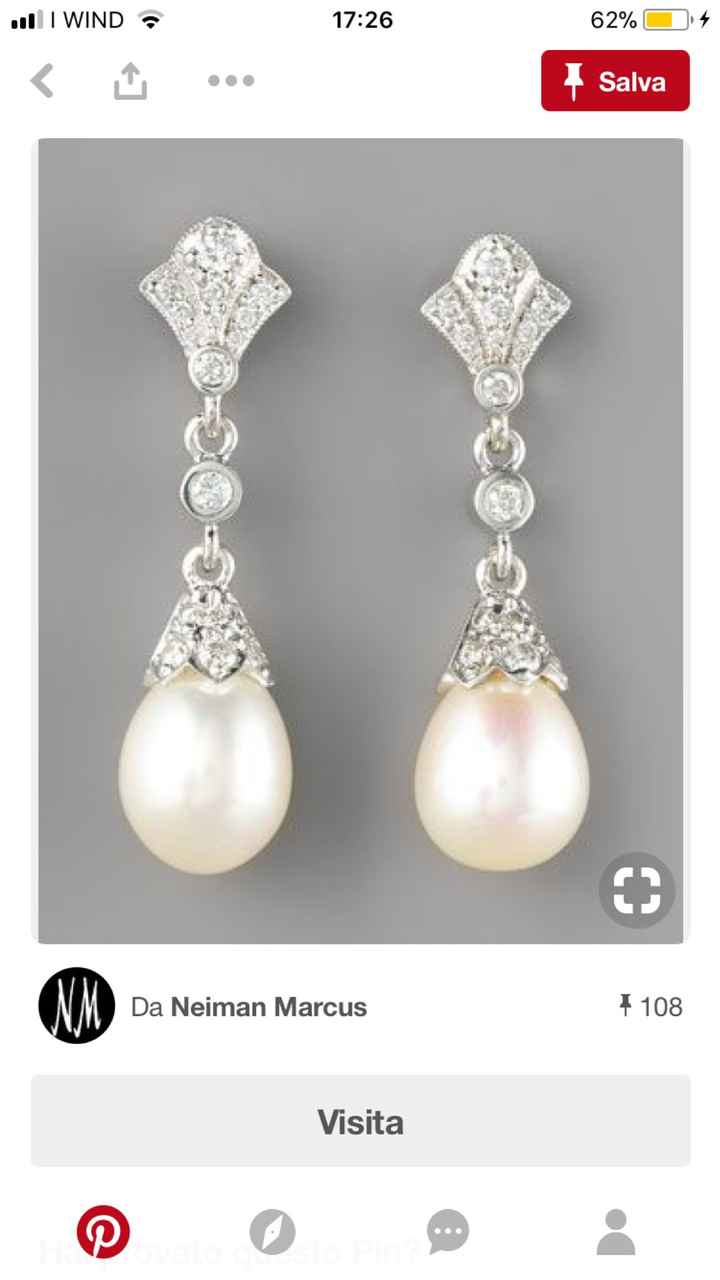Go back to the previous screen
Viewport: 720px width, 1280px height.
click(43, 81)
